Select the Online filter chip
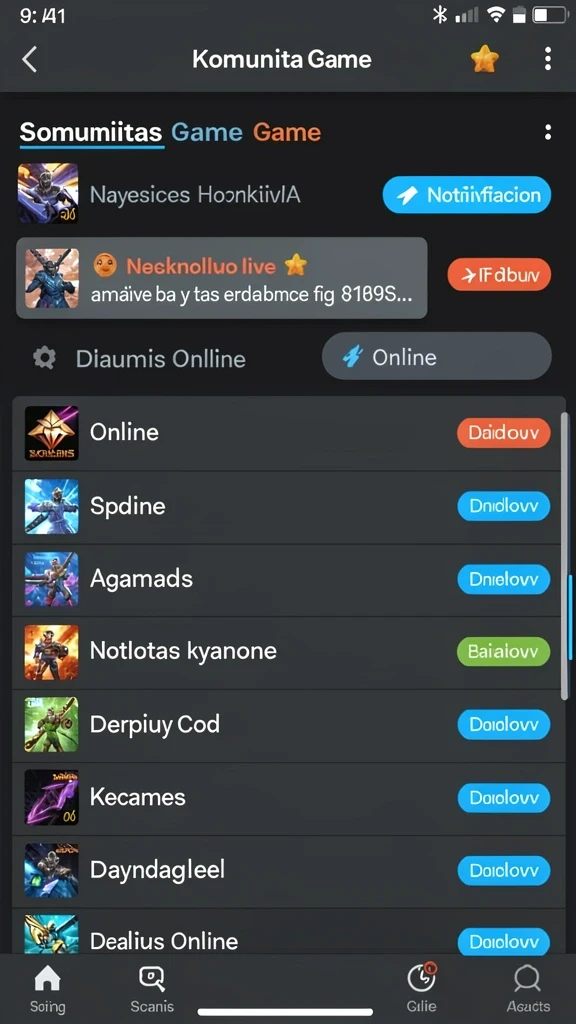Image resolution: width=576 pixels, height=1024 pixels. tap(436, 357)
